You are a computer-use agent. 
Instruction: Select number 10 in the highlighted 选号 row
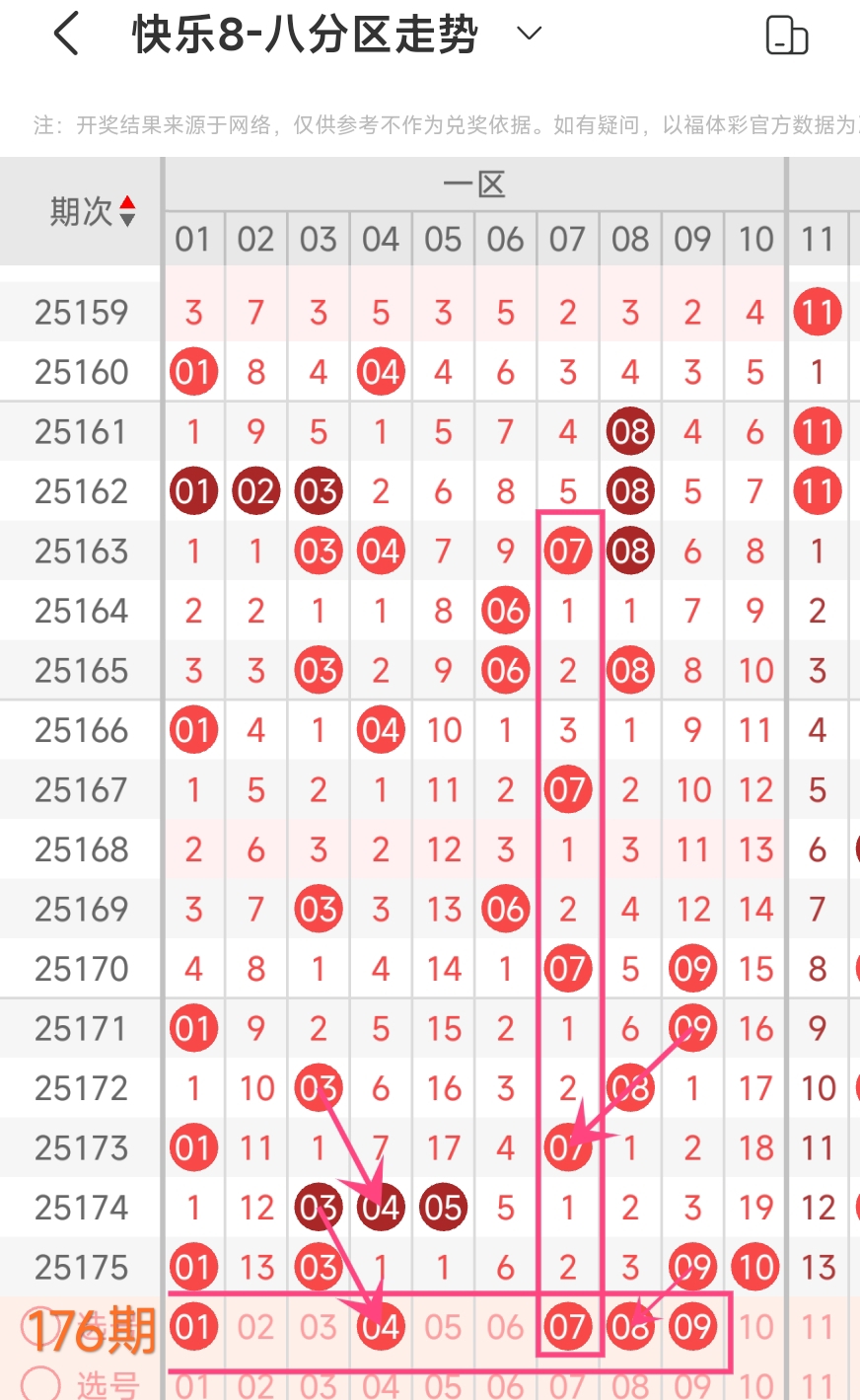coord(755,1327)
